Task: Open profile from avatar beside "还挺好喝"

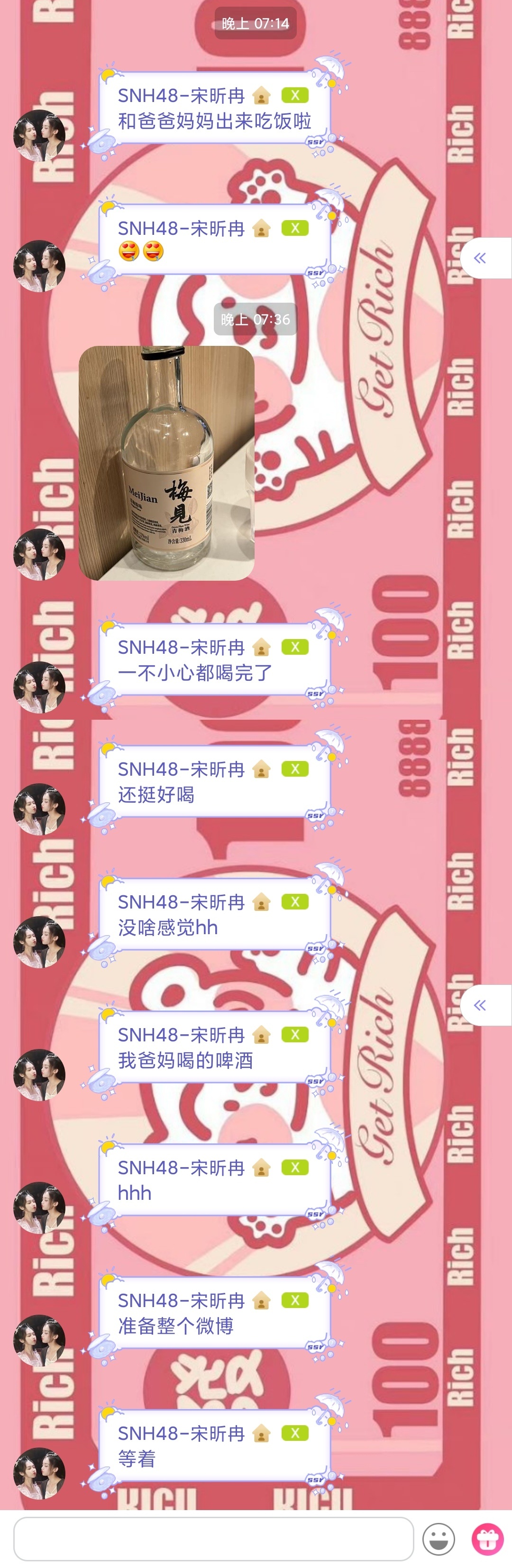Action: [x=39, y=808]
